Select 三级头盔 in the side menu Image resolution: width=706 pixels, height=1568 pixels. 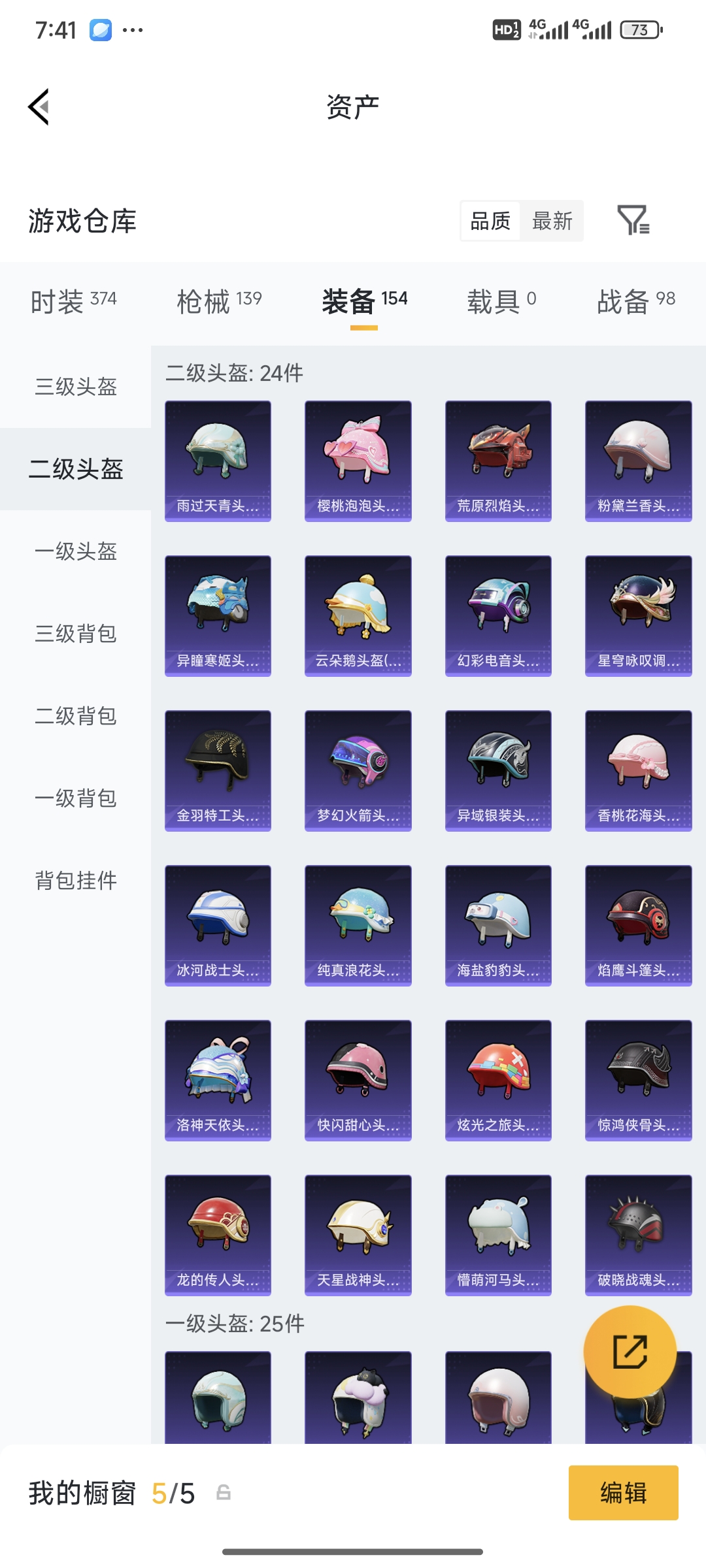pyautogui.click(x=76, y=387)
